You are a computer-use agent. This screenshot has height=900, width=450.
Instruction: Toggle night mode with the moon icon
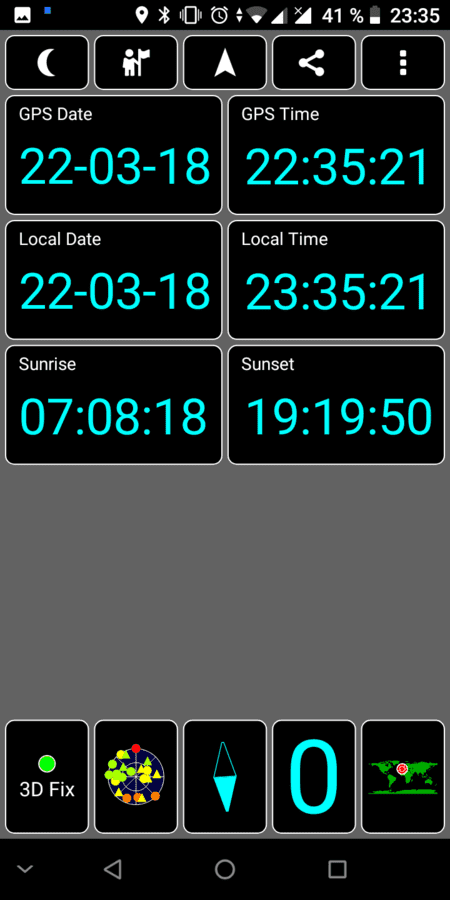pos(47,63)
